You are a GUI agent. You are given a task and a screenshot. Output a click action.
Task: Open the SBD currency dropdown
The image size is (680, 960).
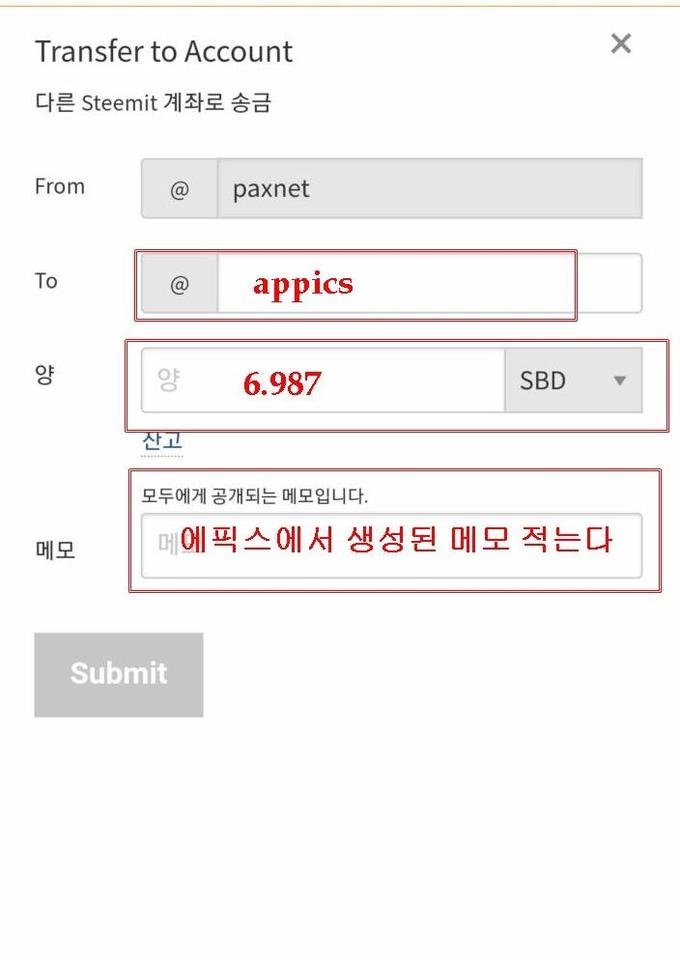click(573, 381)
